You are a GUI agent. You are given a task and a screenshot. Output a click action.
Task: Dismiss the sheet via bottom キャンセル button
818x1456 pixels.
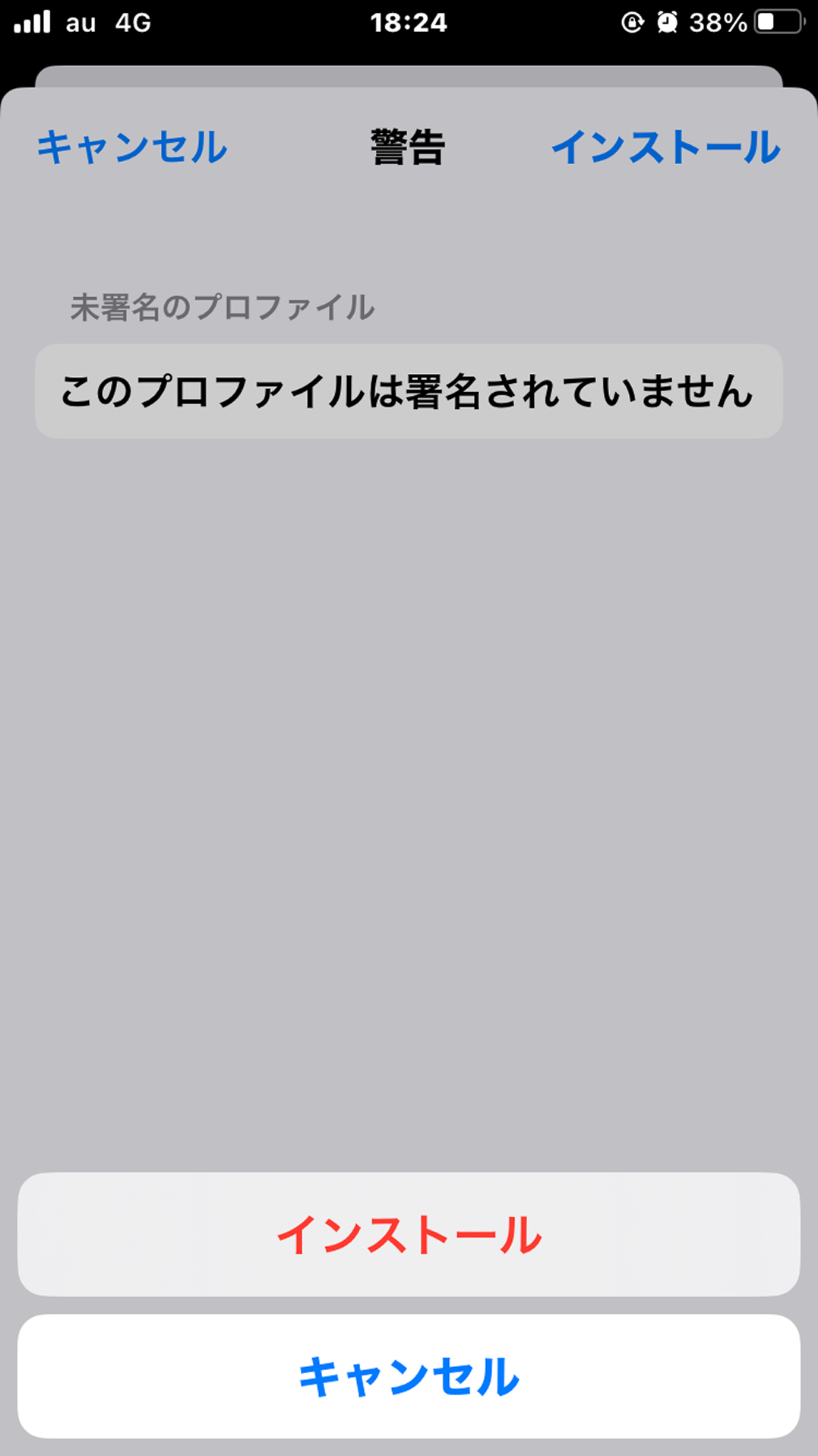(409, 1376)
